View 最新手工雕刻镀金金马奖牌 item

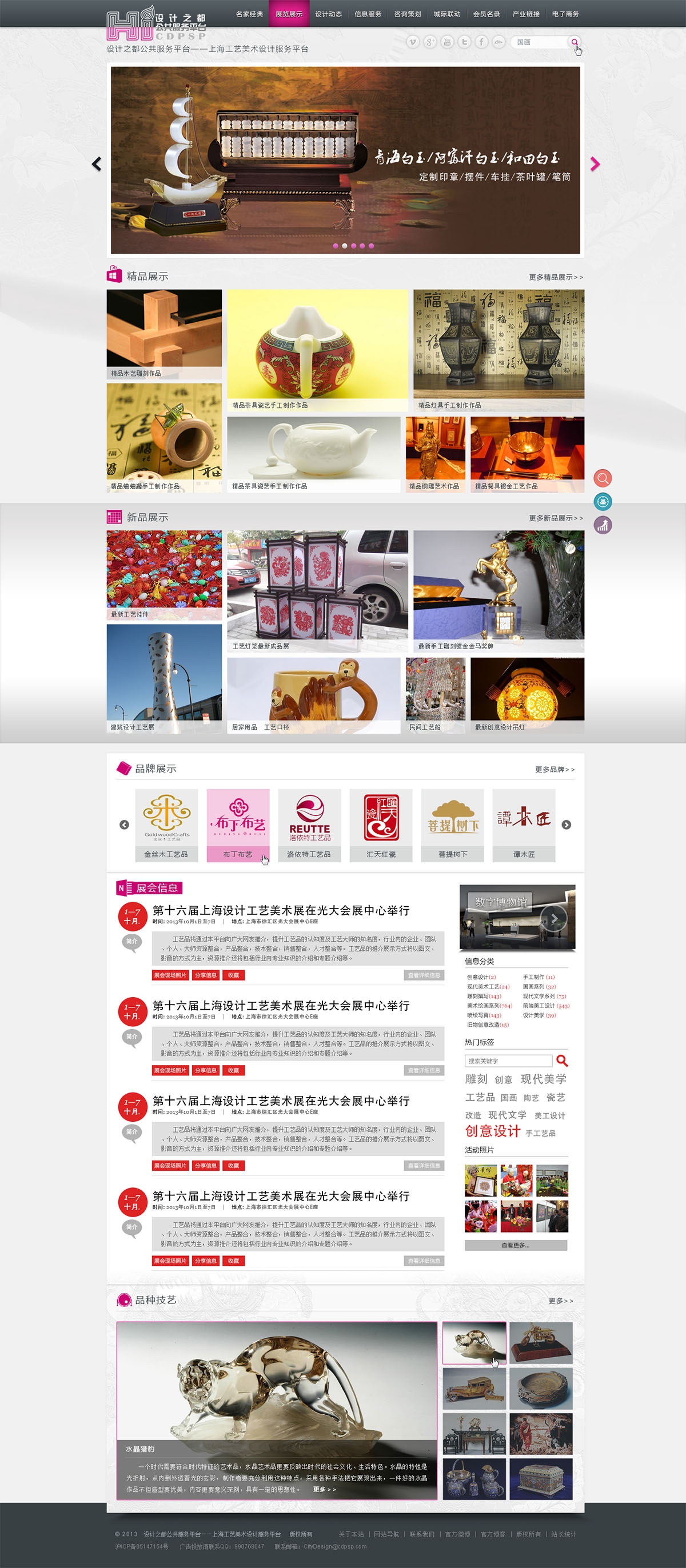[x=498, y=590]
